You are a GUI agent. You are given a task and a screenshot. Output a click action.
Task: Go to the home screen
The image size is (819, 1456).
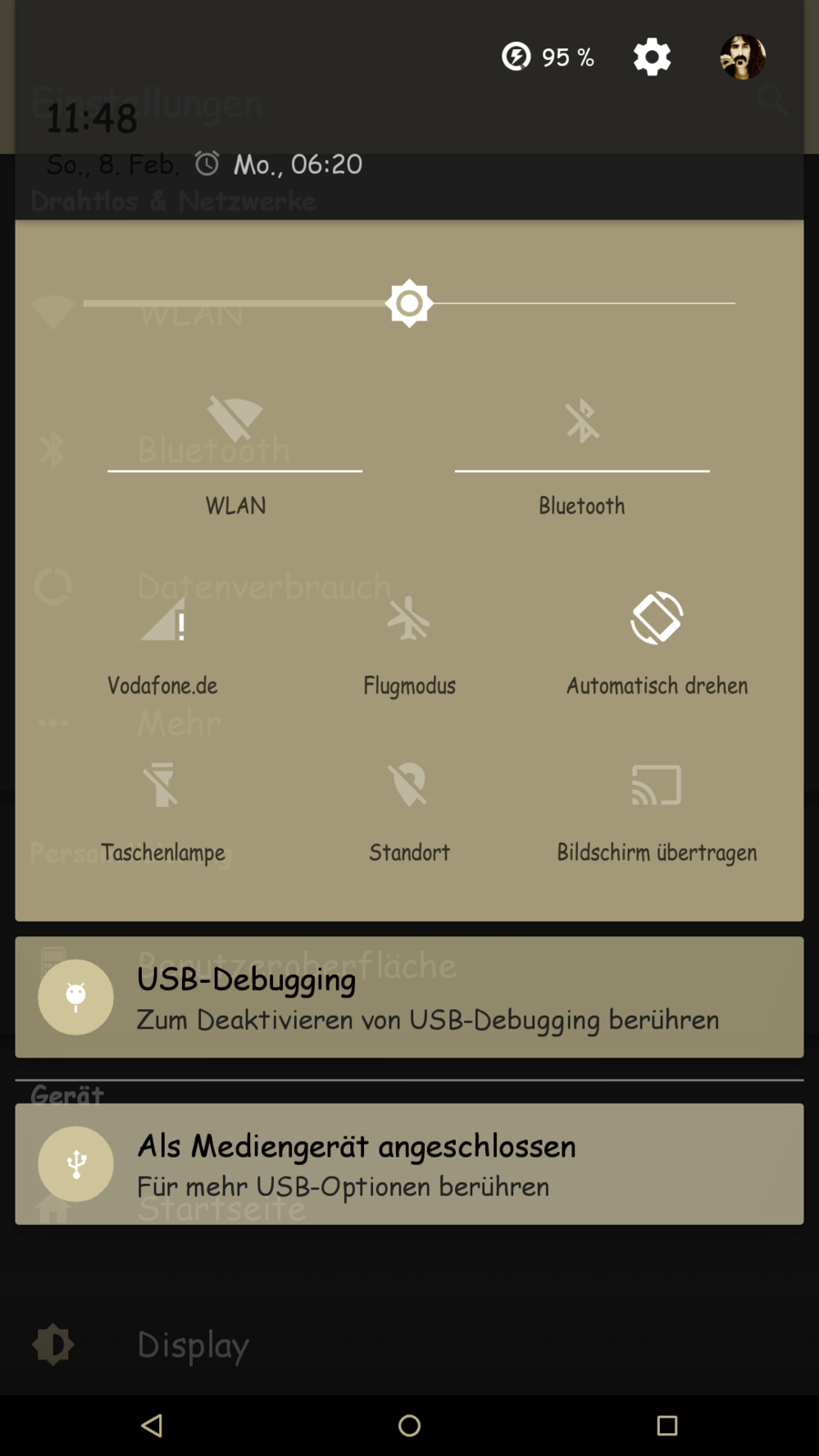(409, 1425)
